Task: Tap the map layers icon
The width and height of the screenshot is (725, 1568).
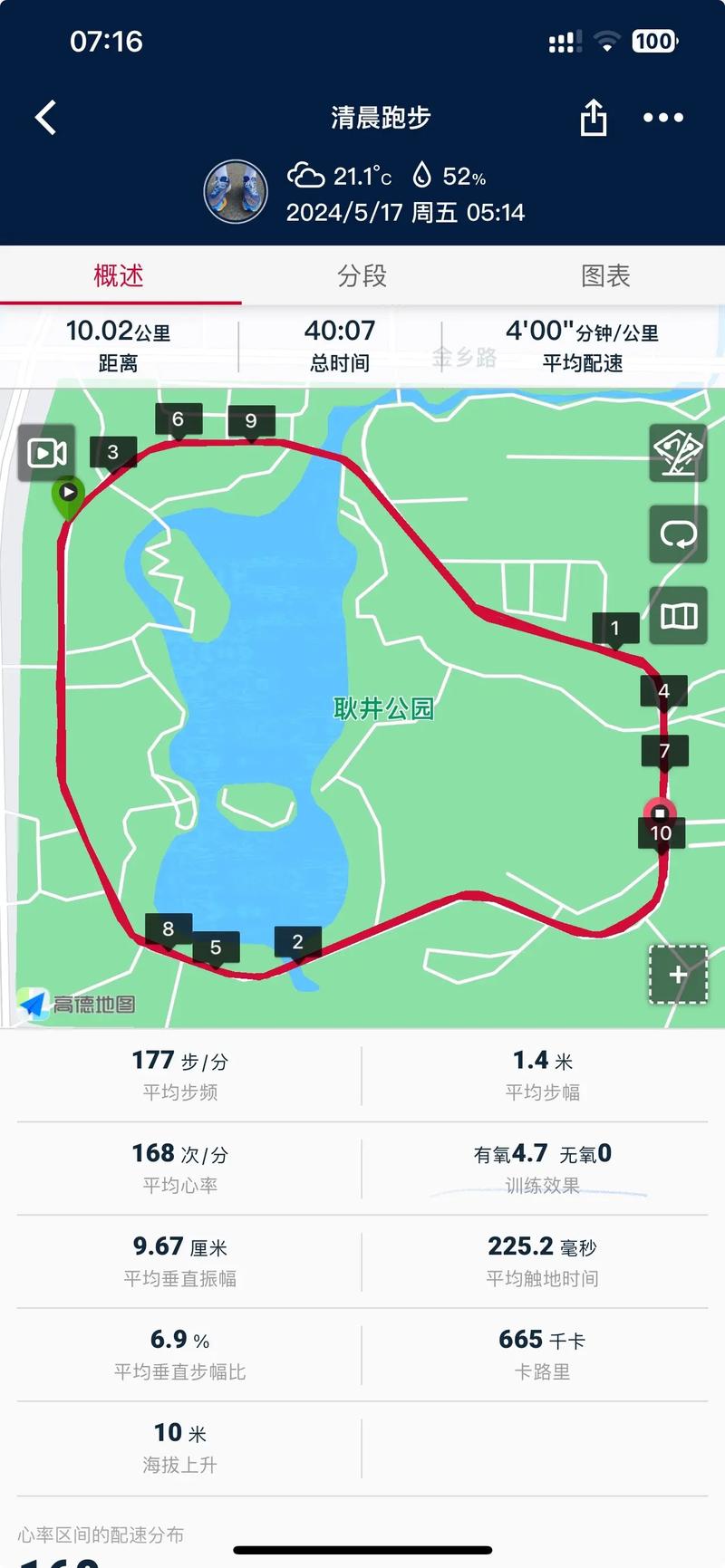Action: point(678,452)
